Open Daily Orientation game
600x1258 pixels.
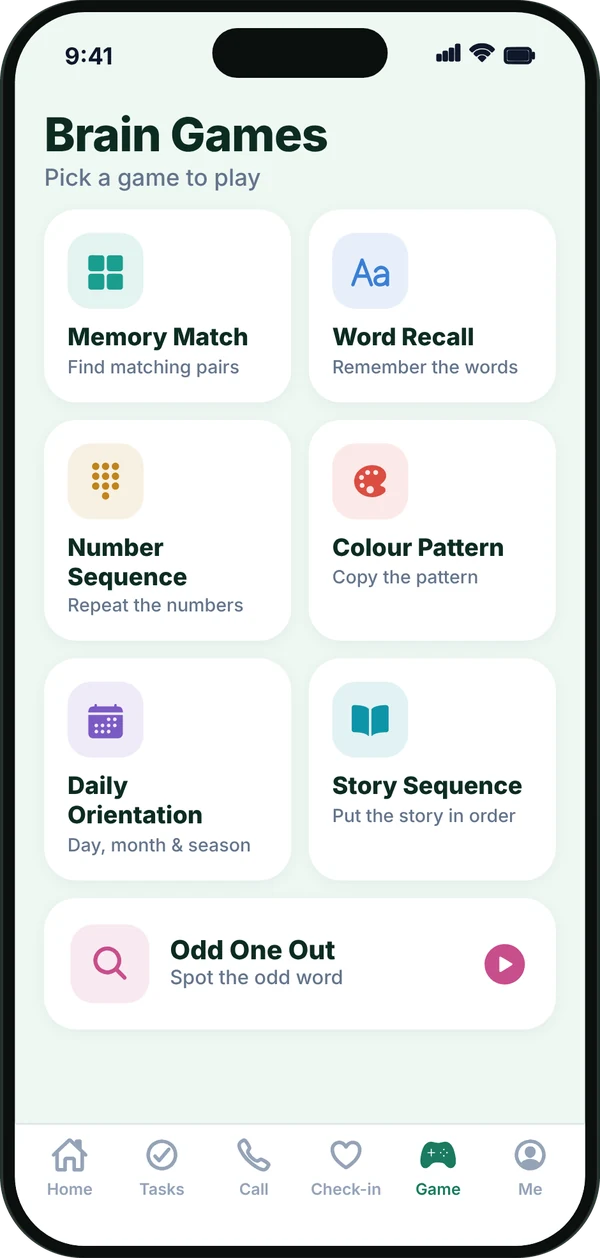[x=168, y=769]
